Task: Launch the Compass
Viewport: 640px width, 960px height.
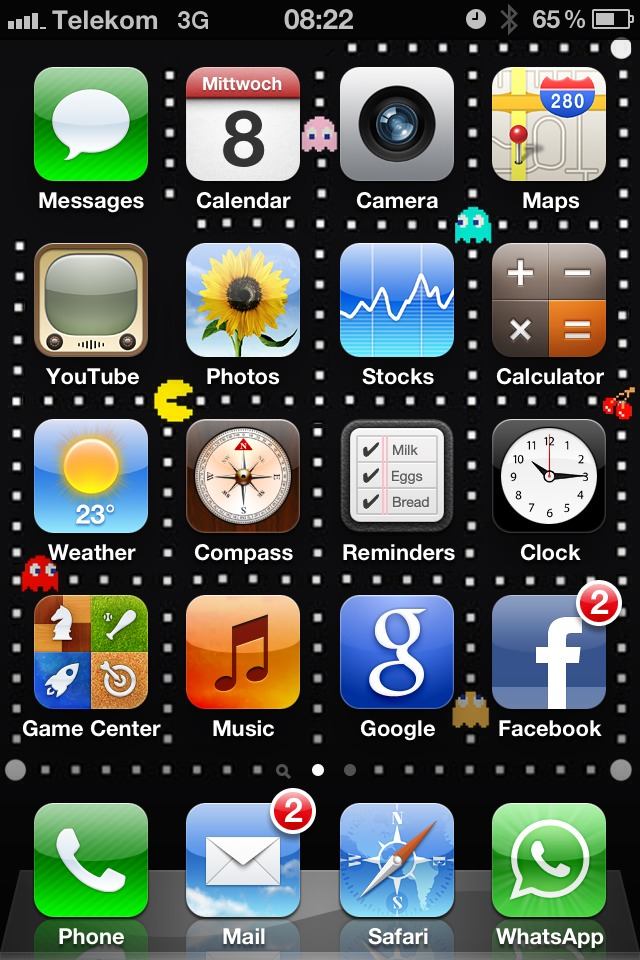Action: [x=243, y=476]
